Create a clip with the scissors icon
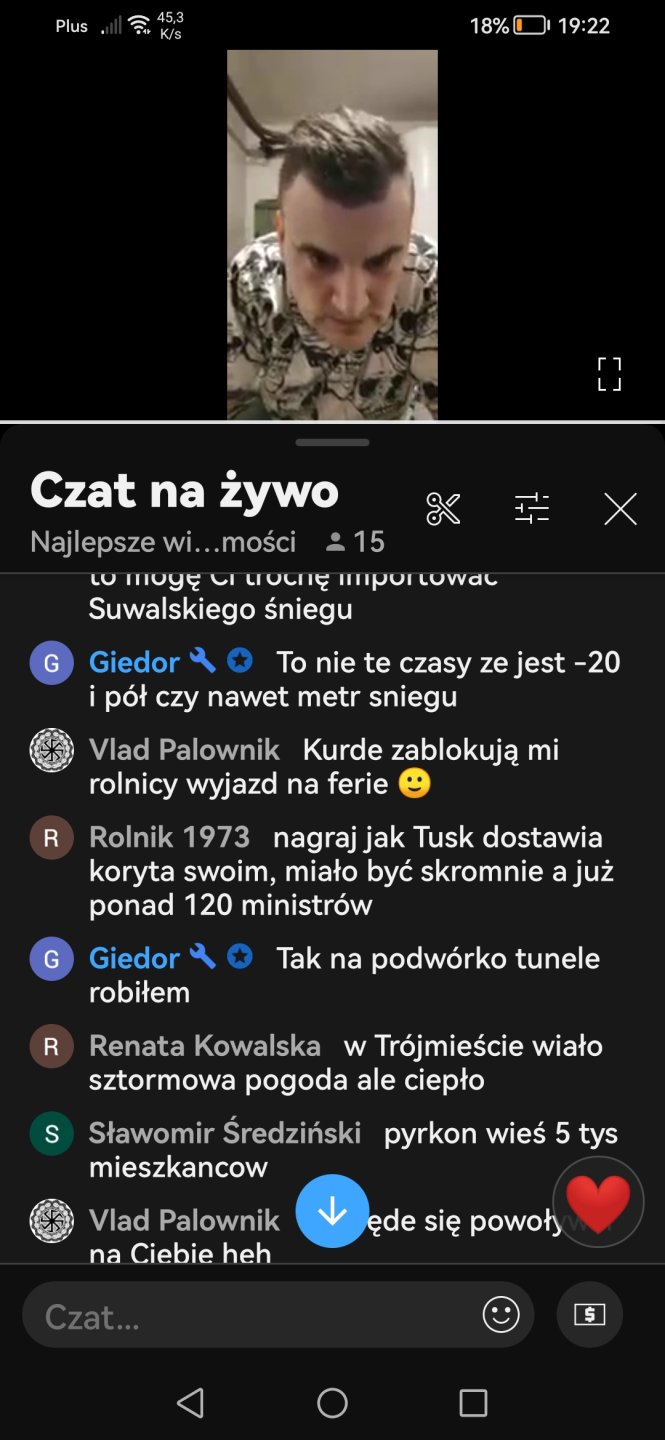Viewport: 665px width, 1440px height. tap(443, 509)
